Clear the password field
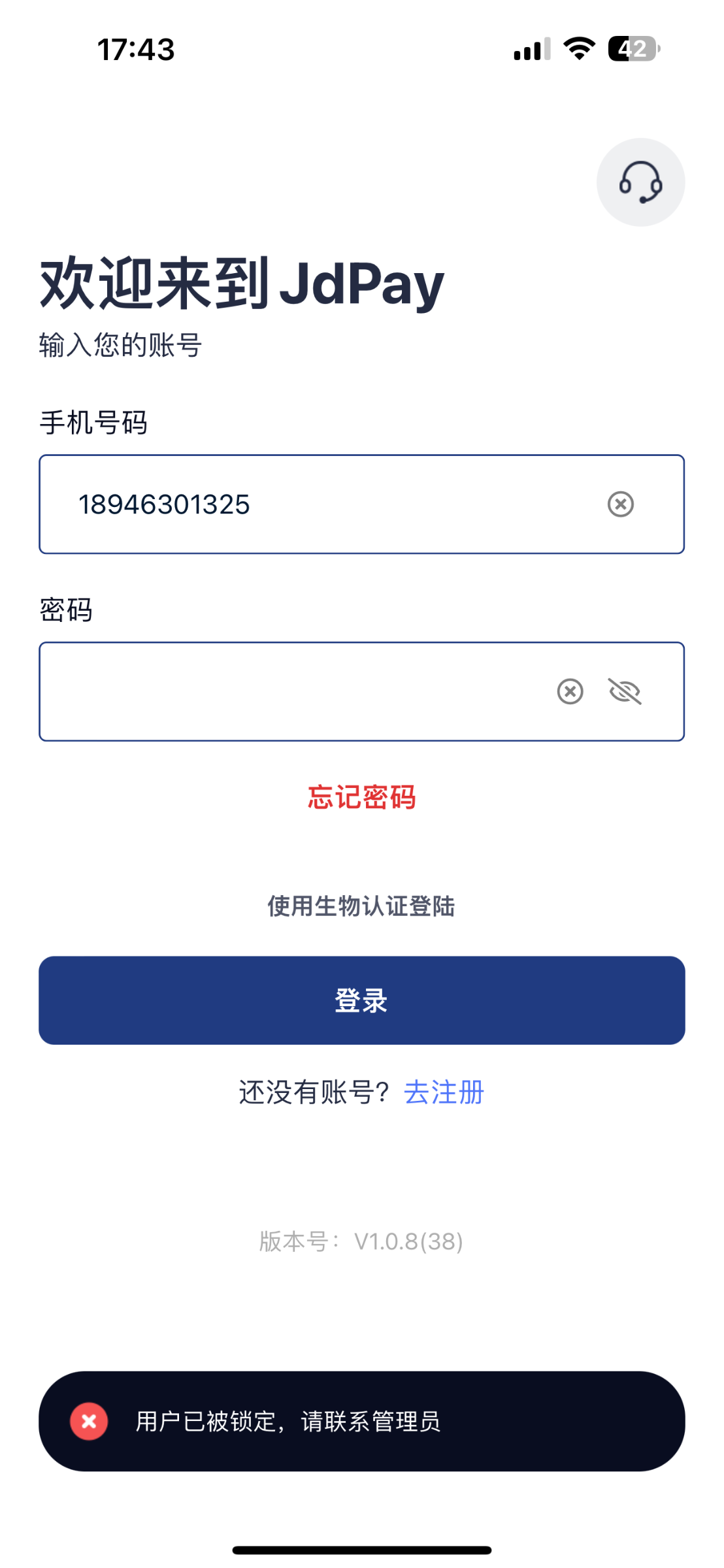The width and height of the screenshot is (724, 1568). tap(570, 691)
